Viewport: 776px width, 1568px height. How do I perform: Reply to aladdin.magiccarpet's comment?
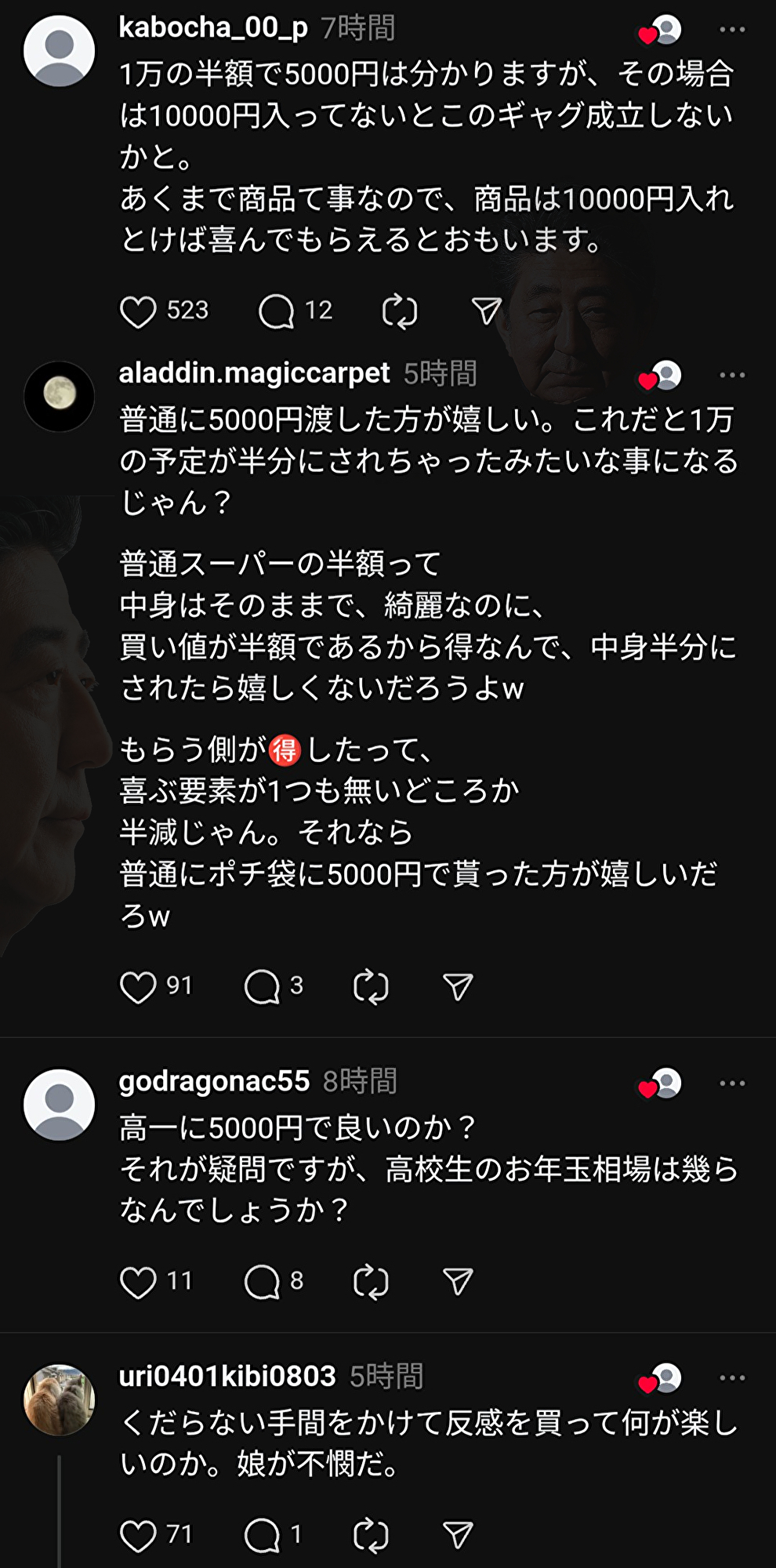point(262,987)
